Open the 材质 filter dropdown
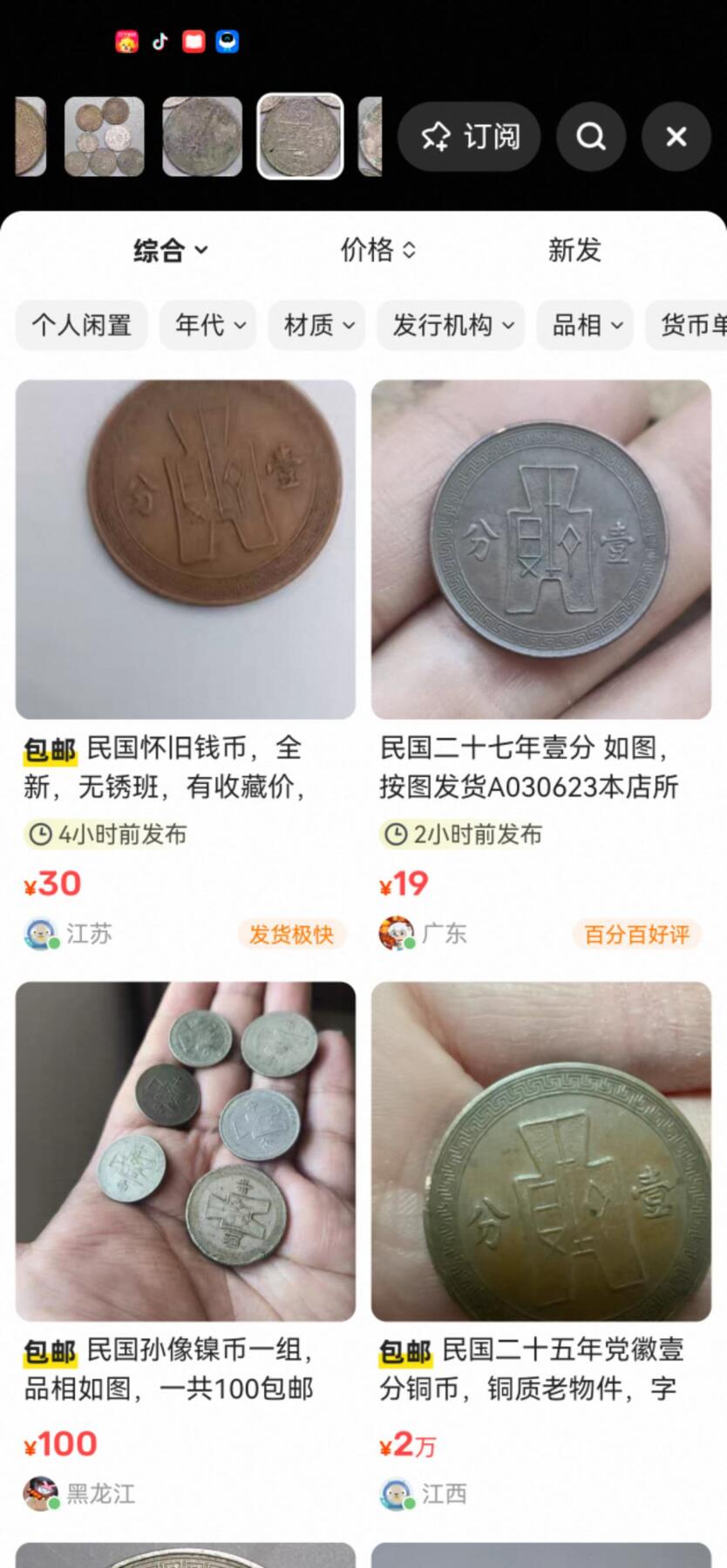Image resolution: width=727 pixels, height=1568 pixels. tap(316, 325)
